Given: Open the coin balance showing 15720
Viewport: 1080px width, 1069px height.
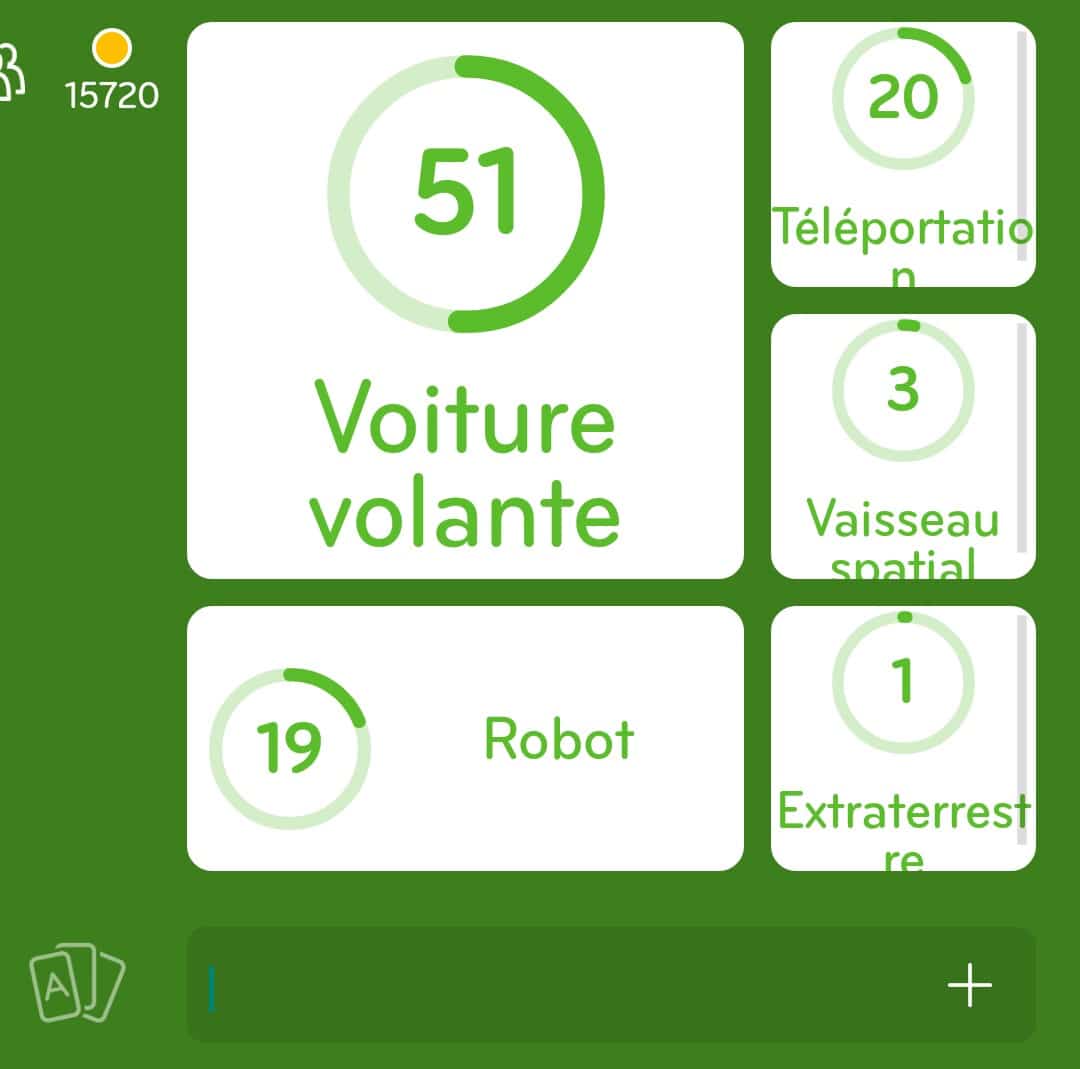Looking at the screenshot, I should click(111, 72).
